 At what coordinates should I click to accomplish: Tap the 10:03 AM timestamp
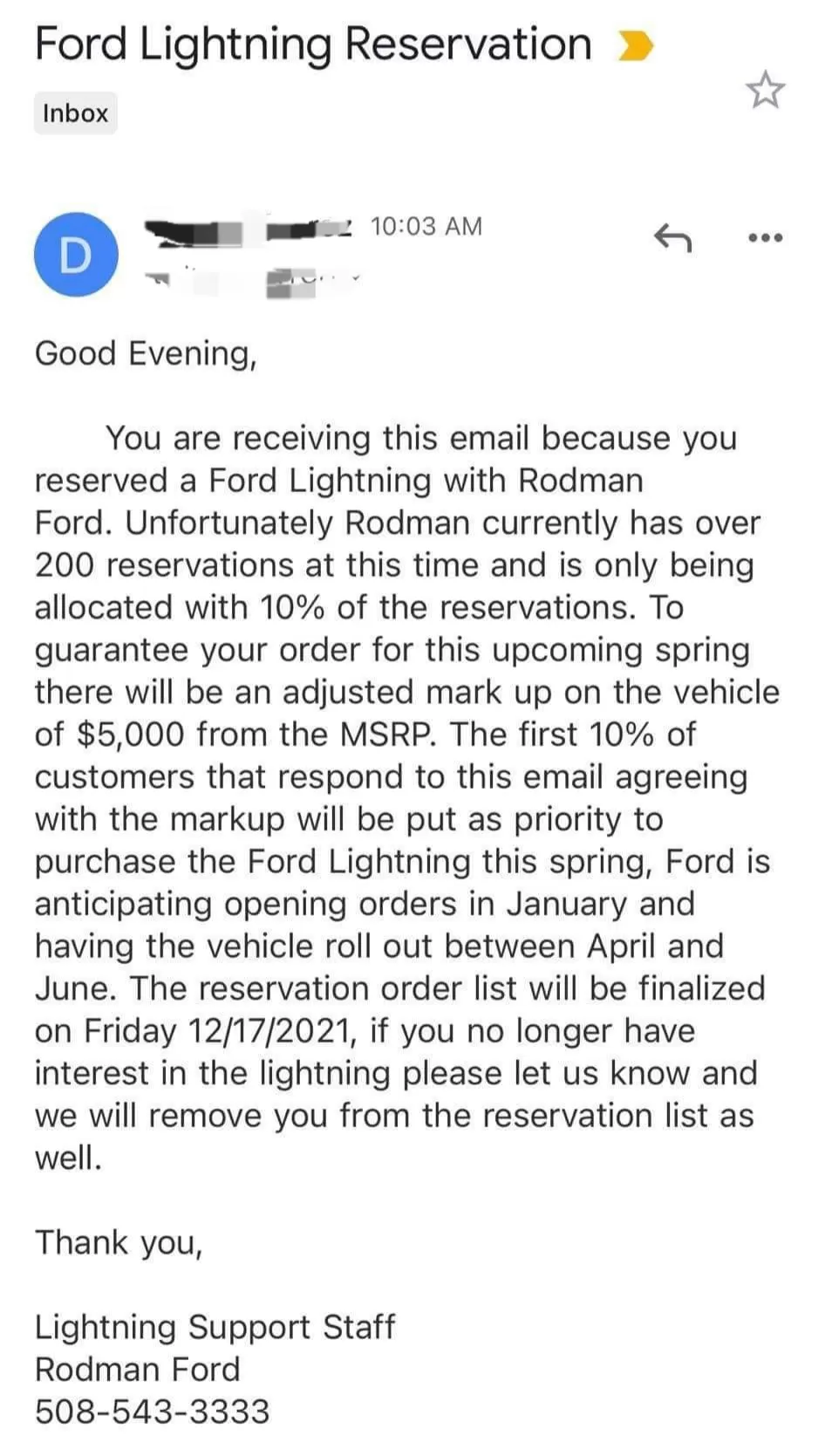click(x=425, y=226)
